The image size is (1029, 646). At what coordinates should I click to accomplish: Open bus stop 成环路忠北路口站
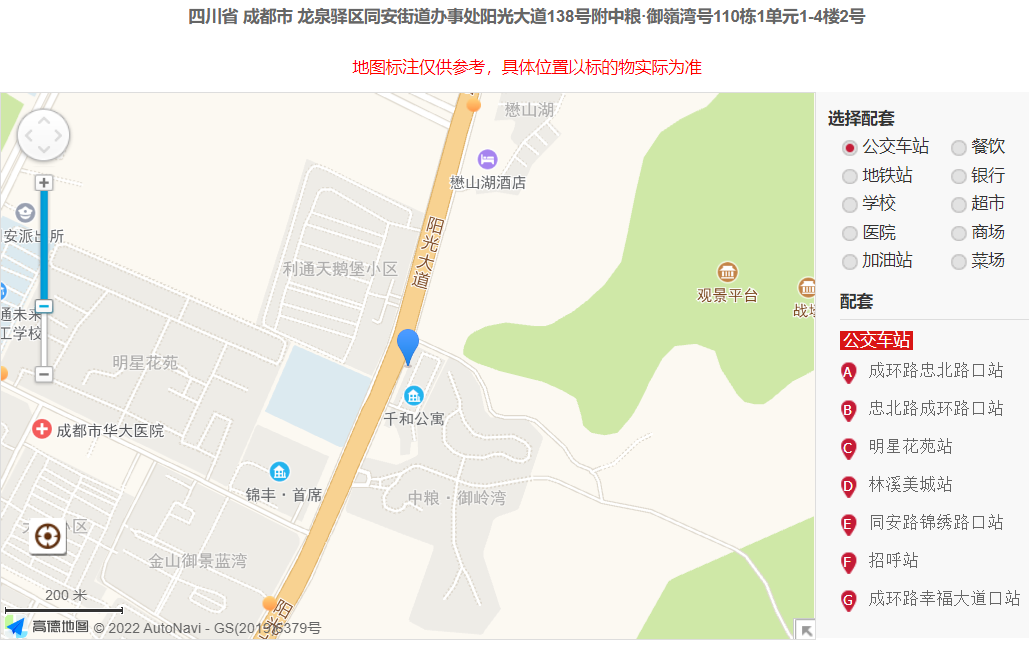(x=935, y=371)
